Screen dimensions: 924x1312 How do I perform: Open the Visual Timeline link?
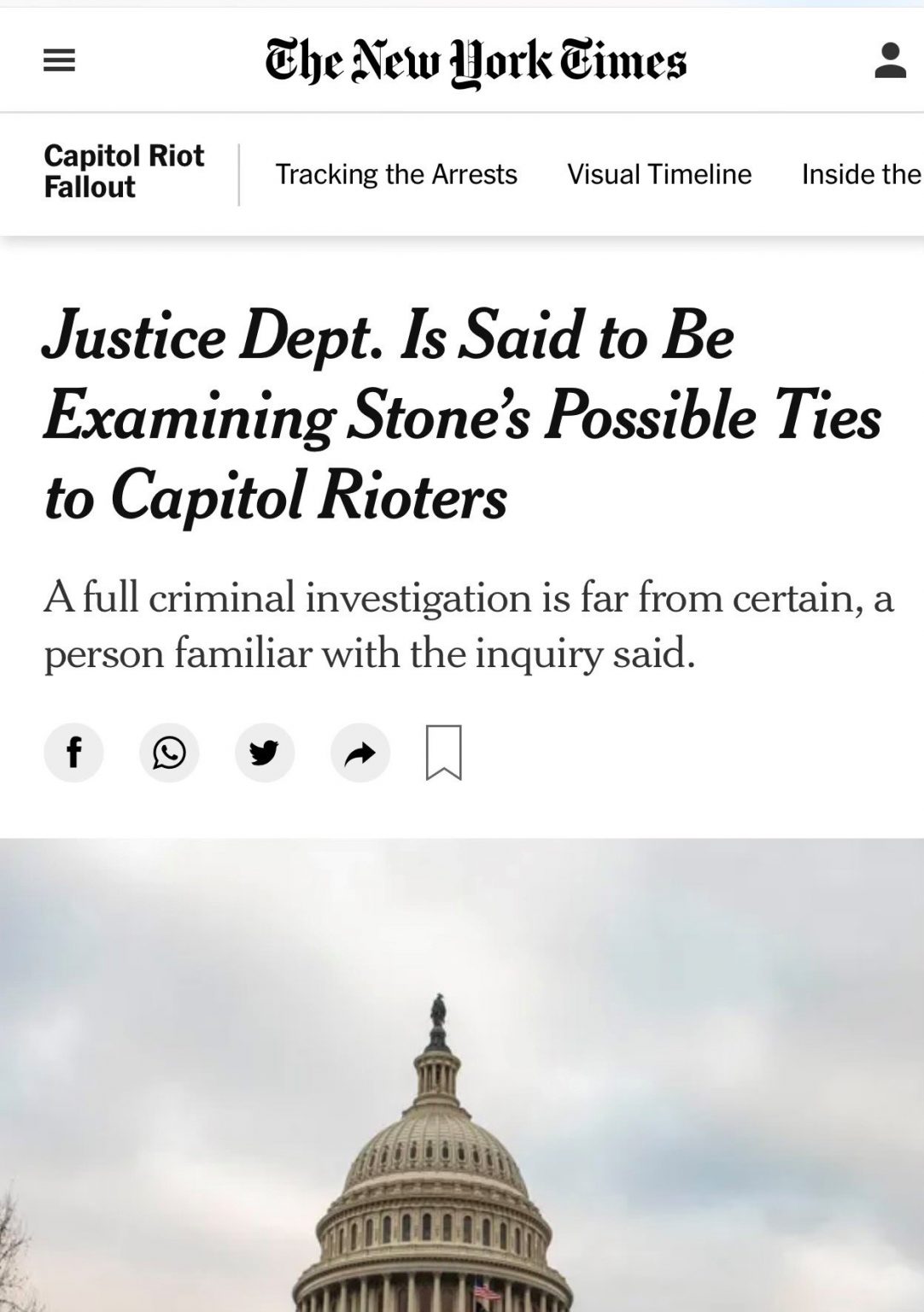(659, 174)
